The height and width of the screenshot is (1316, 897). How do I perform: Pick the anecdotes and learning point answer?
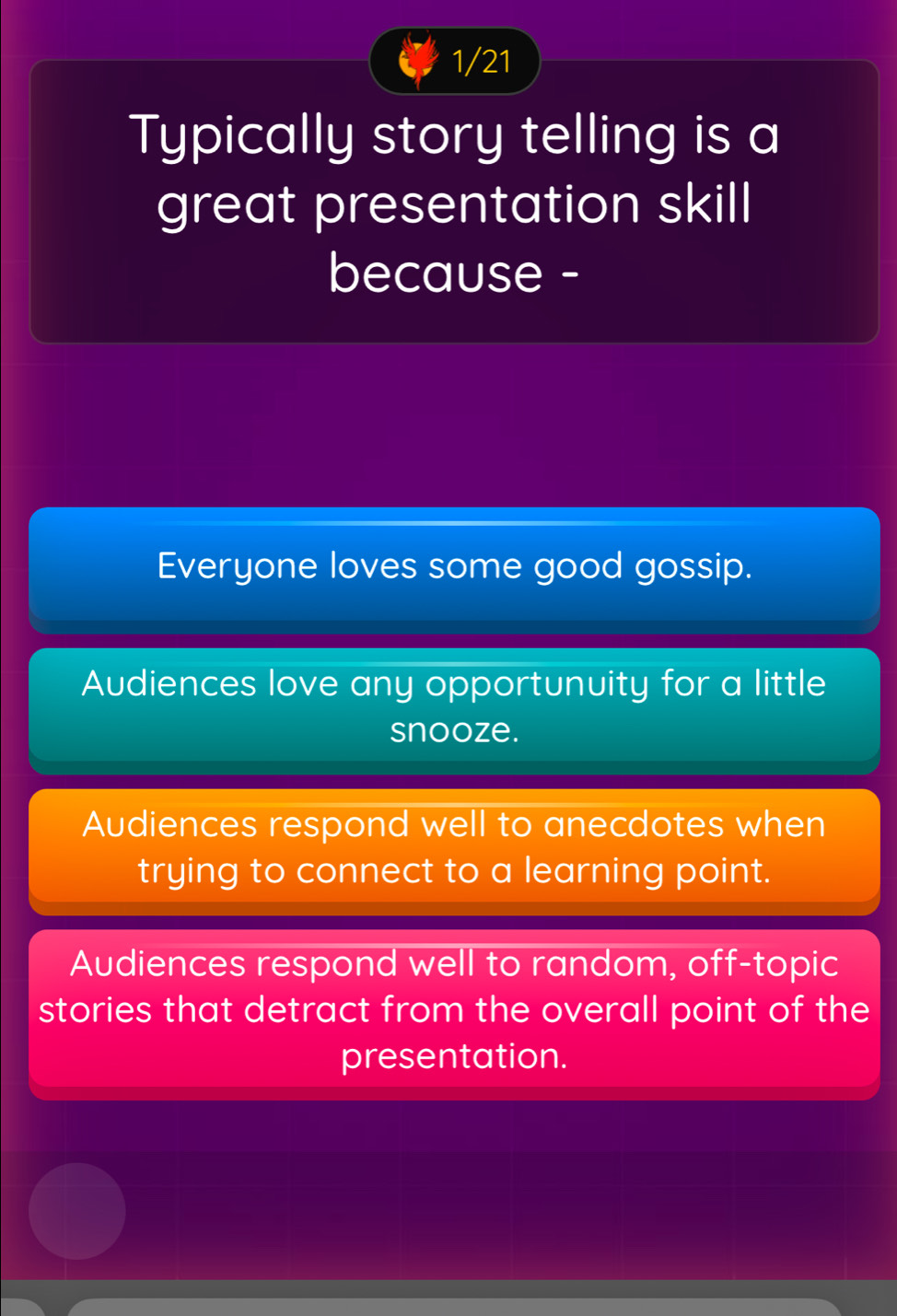click(x=454, y=847)
